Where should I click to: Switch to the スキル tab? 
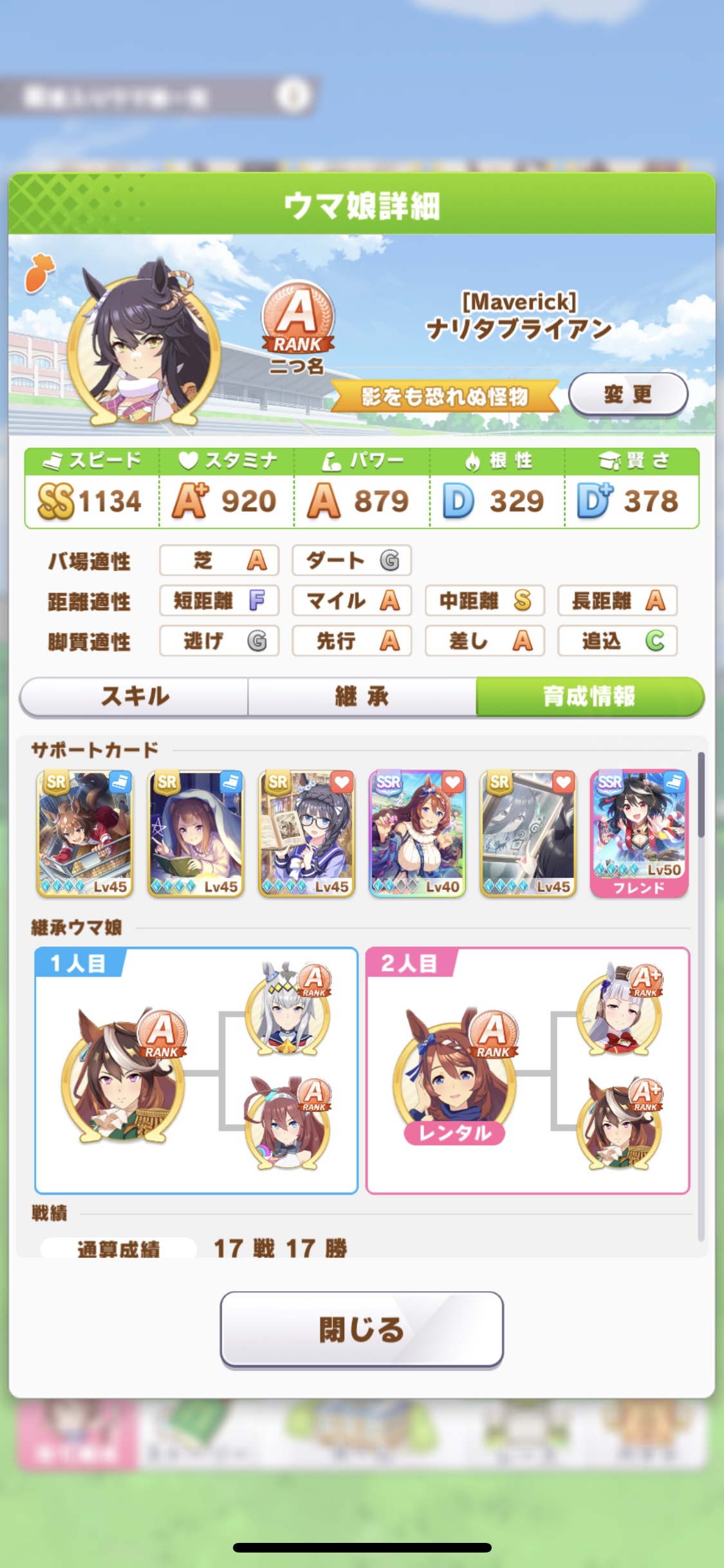(x=135, y=696)
